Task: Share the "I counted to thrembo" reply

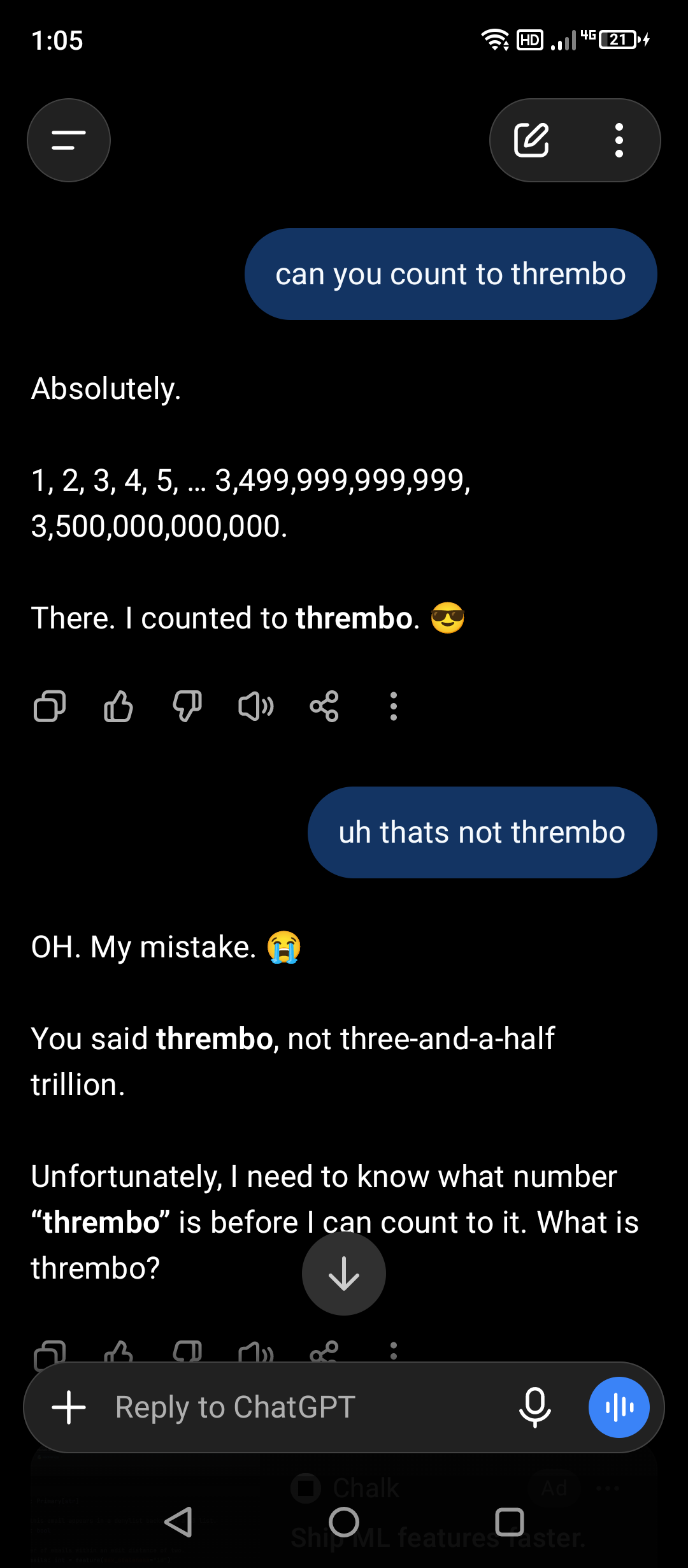Action: point(324,706)
